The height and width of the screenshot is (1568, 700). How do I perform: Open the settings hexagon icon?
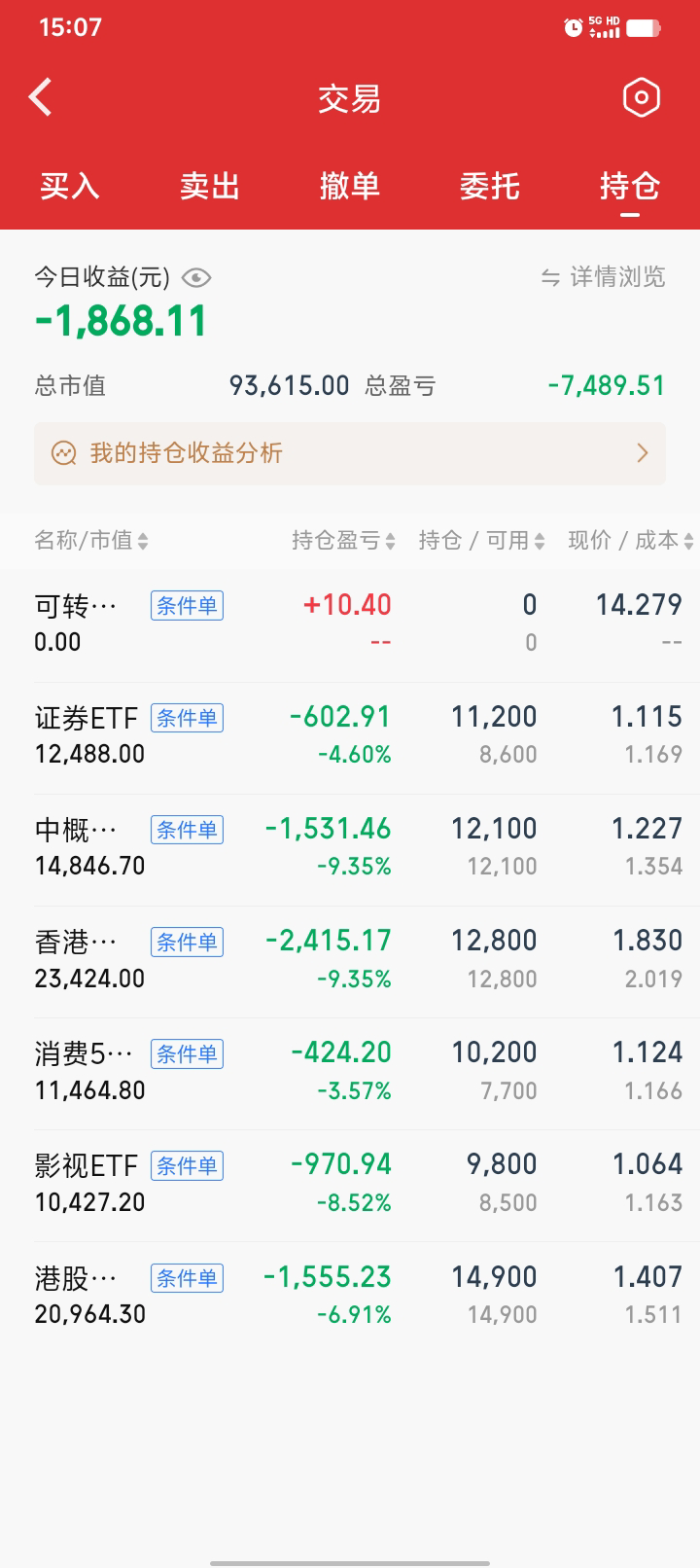coord(641,97)
